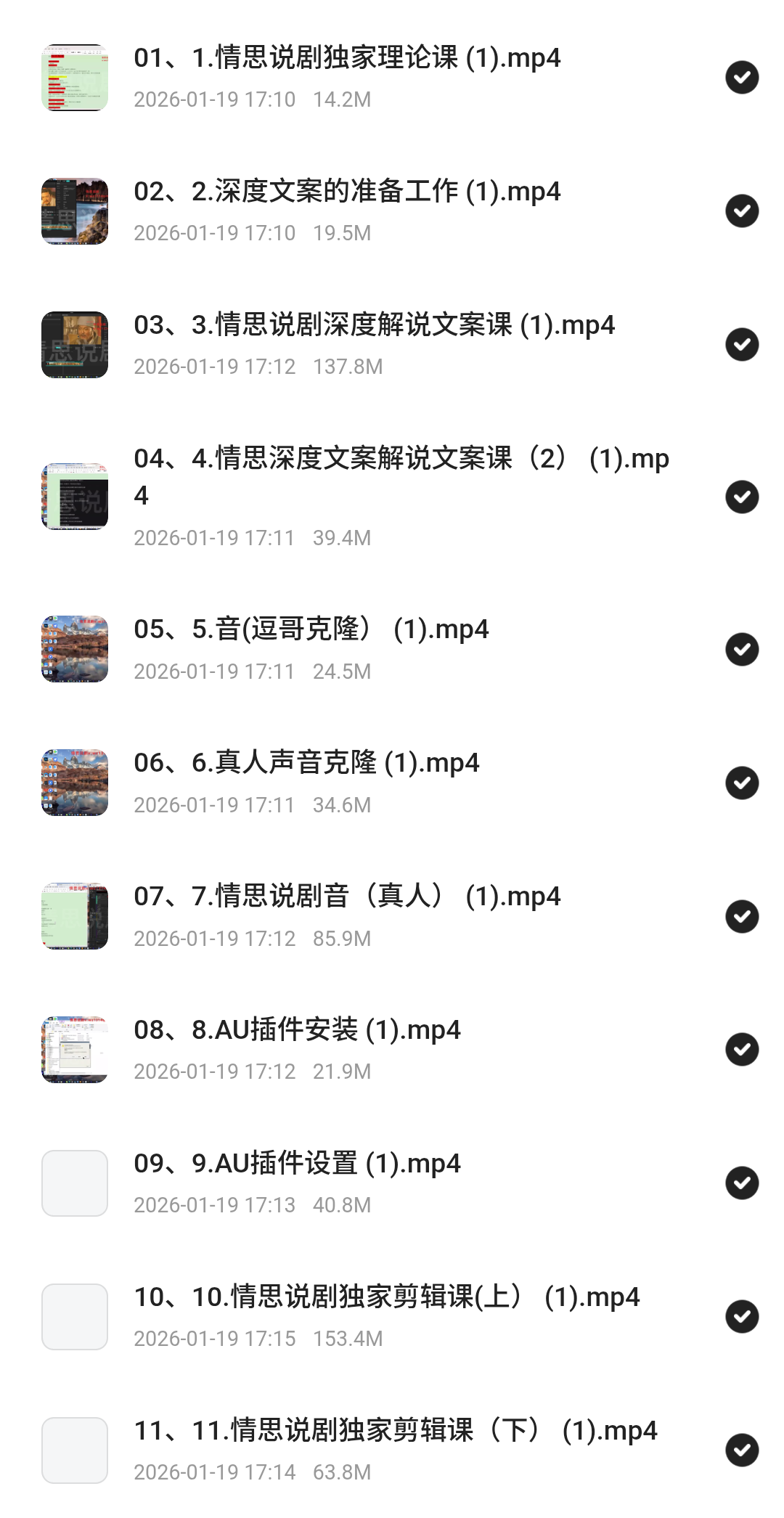Open the 06、6.真人声音克隆 (1).mp4 row
The image size is (784, 1518).
click(363, 783)
